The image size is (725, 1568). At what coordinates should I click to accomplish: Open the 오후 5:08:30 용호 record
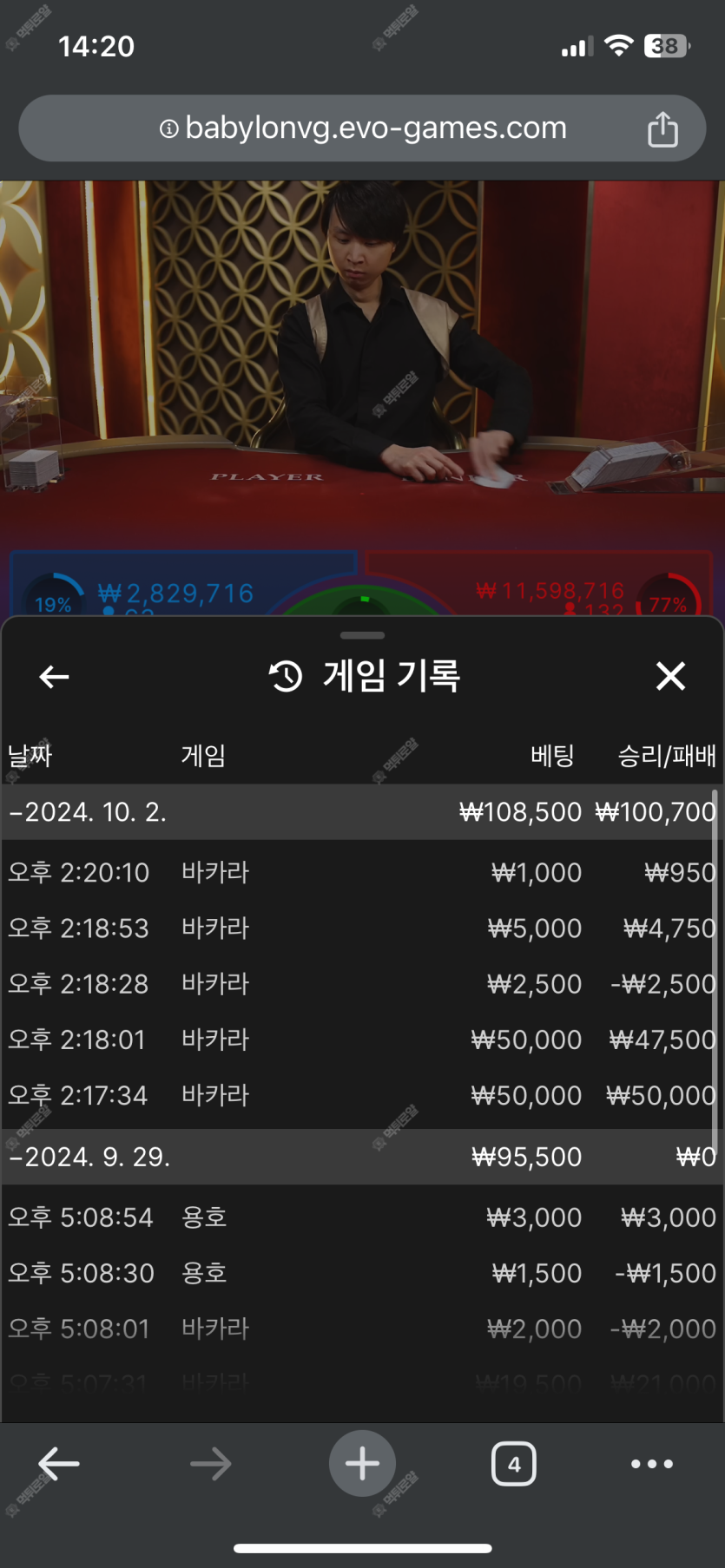pyautogui.click(x=361, y=1273)
